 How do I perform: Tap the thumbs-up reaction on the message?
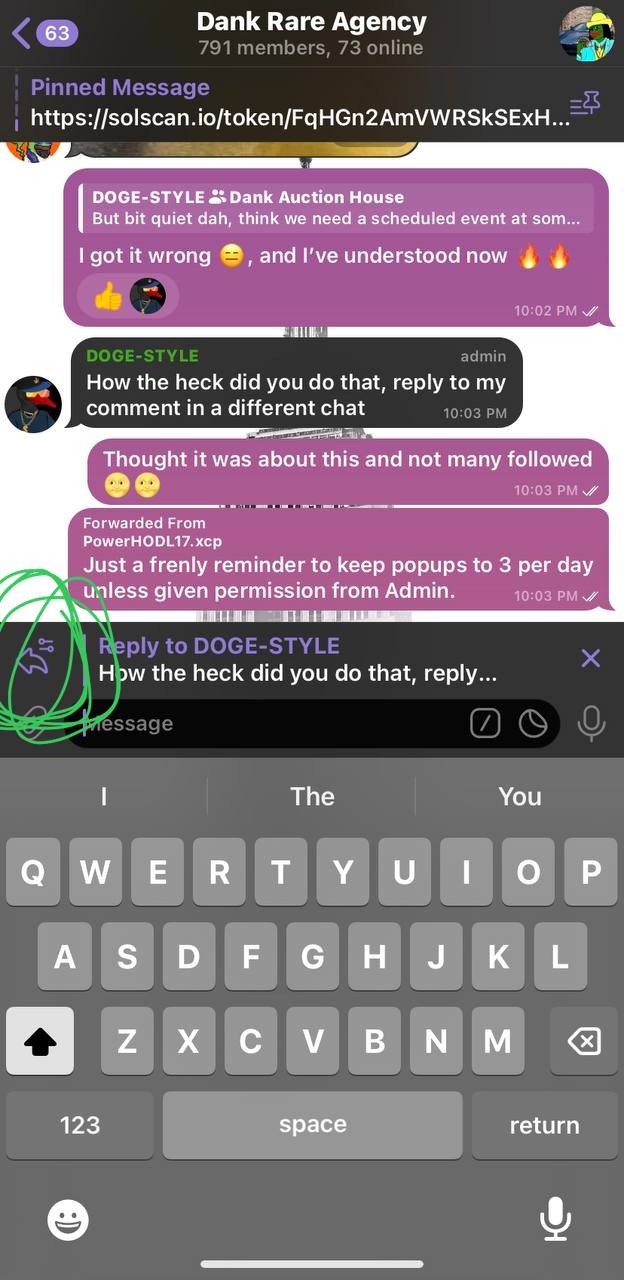tap(109, 296)
